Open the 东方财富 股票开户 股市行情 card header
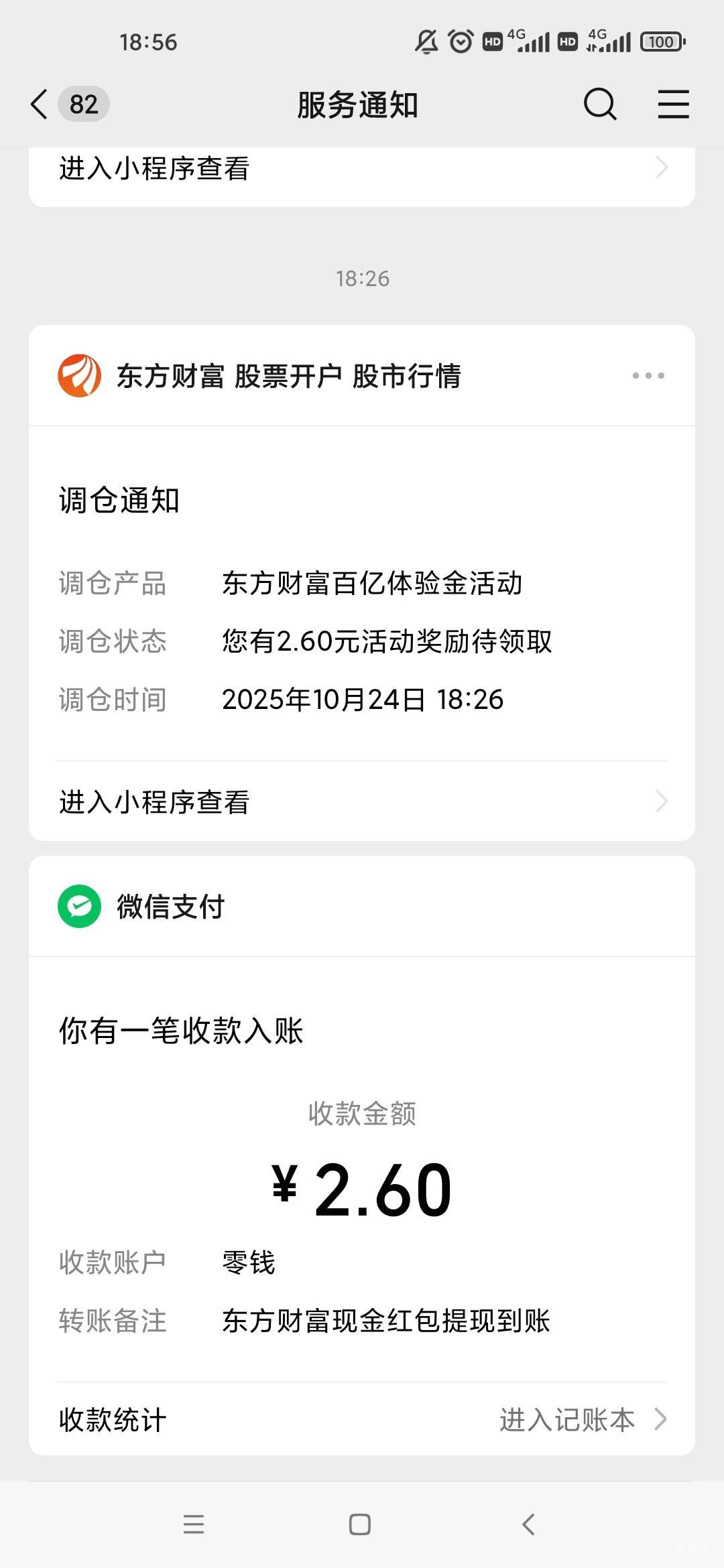The width and height of the screenshot is (724, 1568). (362, 376)
